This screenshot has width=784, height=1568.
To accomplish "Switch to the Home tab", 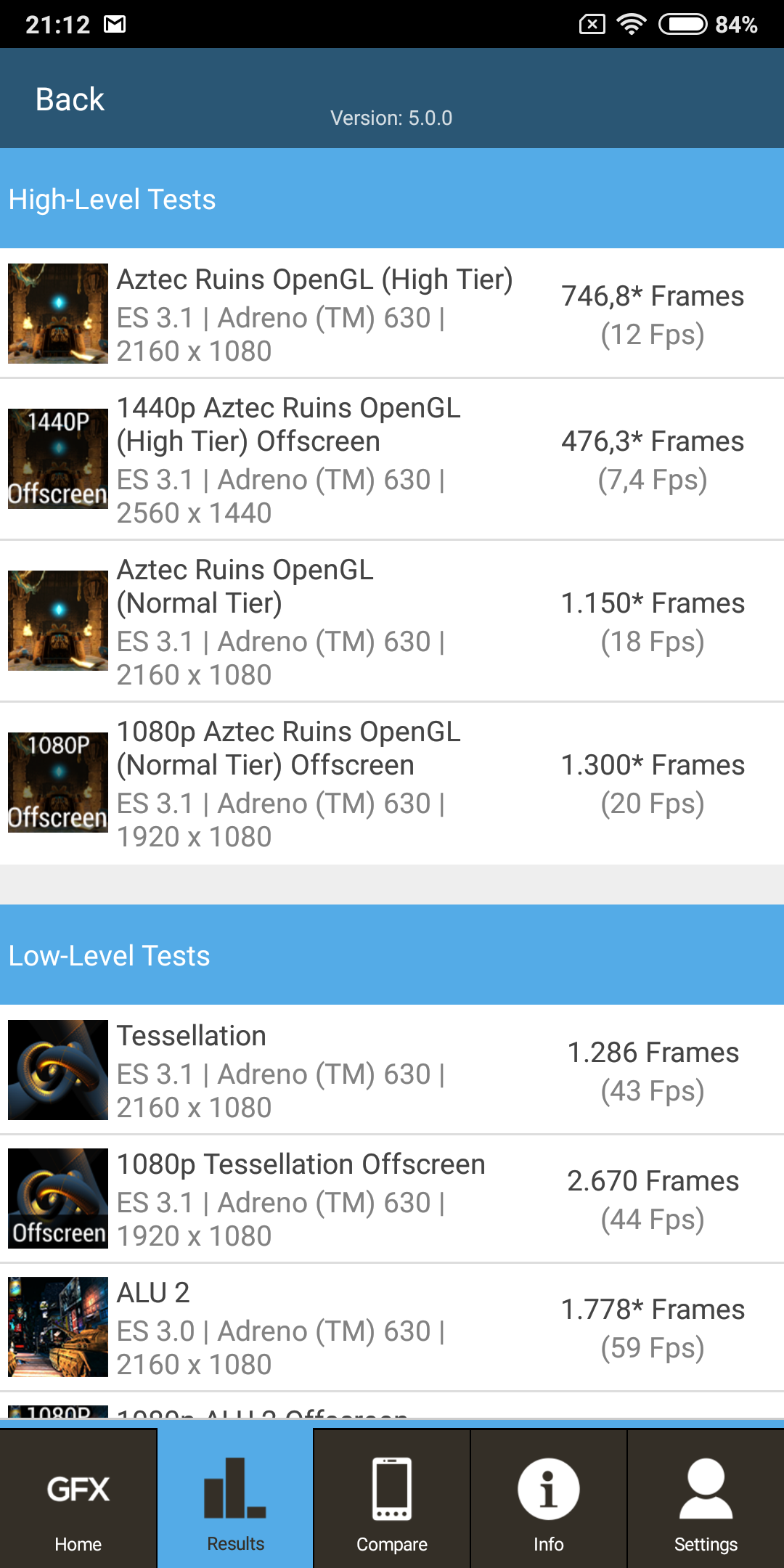I will point(78,1500).
